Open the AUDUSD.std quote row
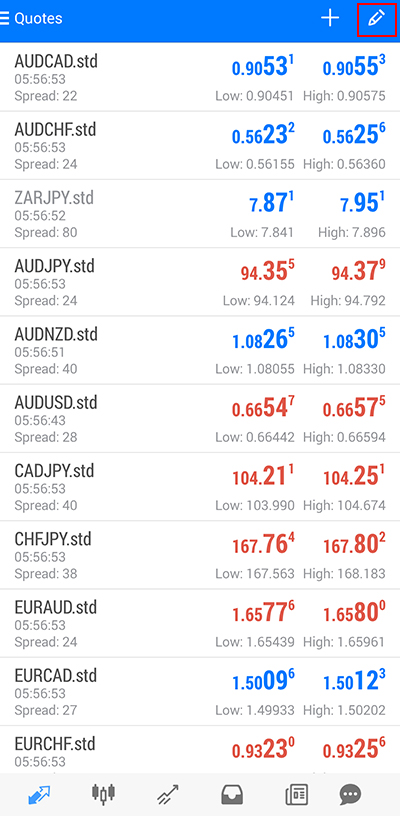The width and height of the screenshot is (400, 816). [200, 418]
